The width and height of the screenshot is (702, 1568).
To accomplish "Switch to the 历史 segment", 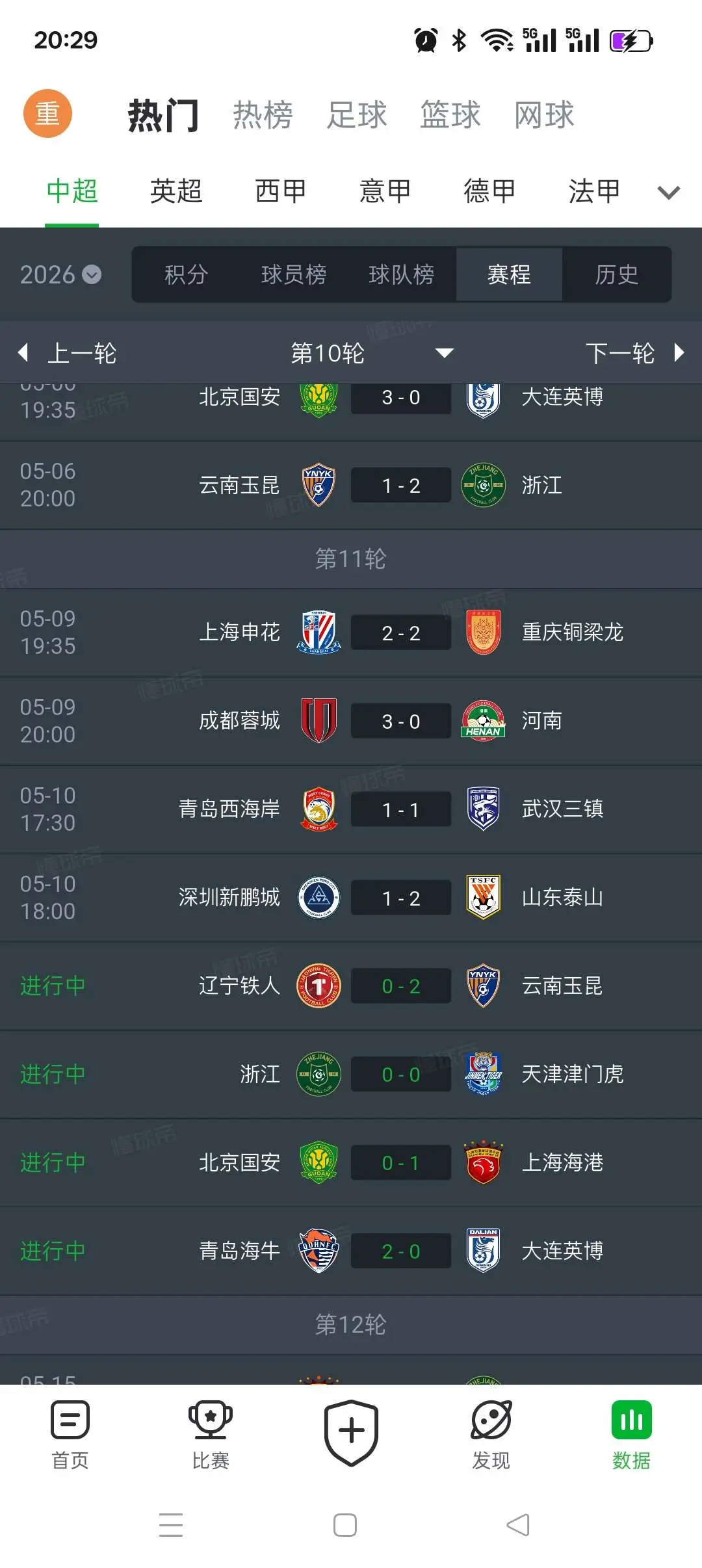I will pos(617,274).
